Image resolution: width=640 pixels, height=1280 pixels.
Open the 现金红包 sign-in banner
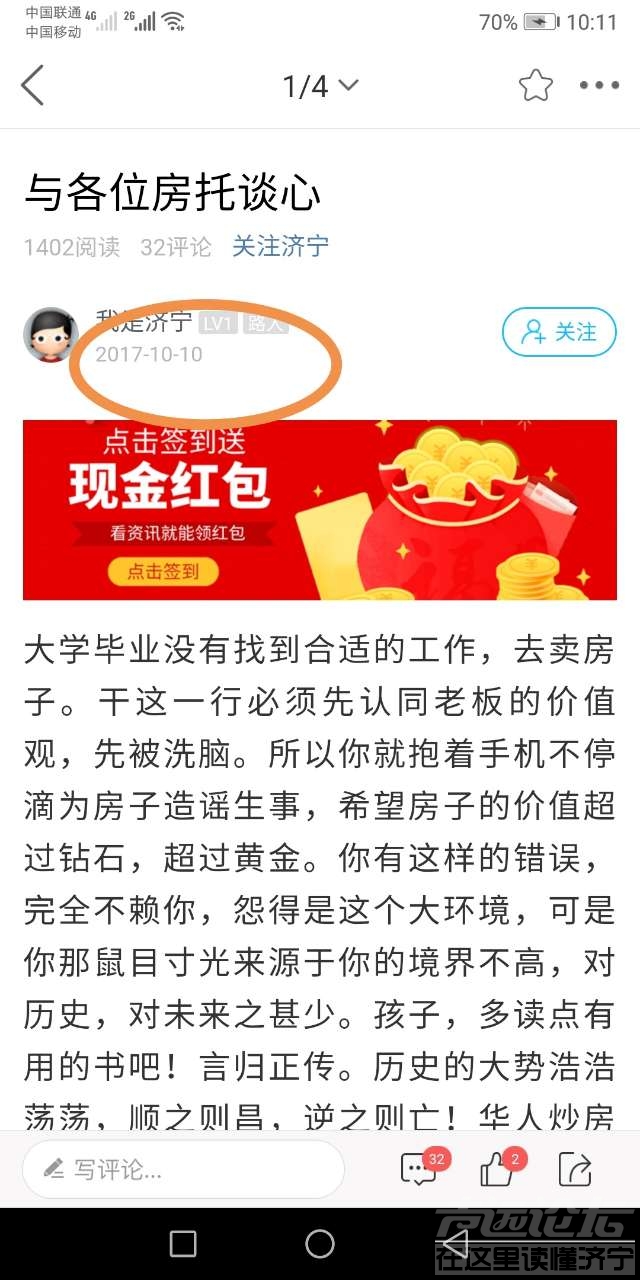click(320, 510)
